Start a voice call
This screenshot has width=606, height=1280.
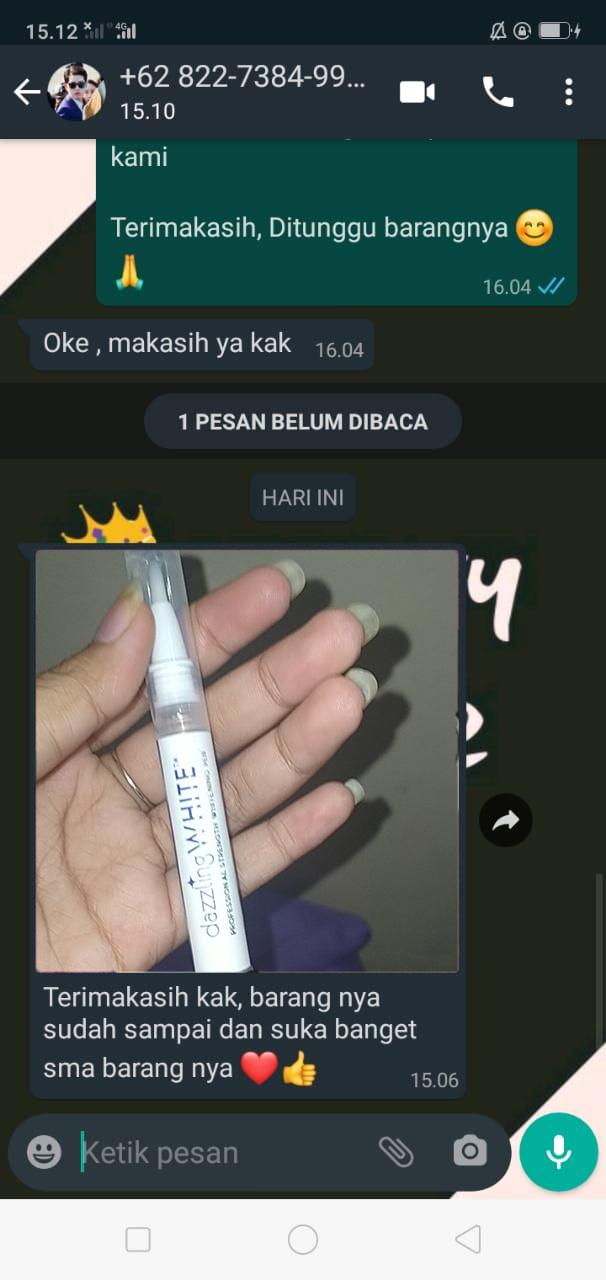(x=497, y=92)
